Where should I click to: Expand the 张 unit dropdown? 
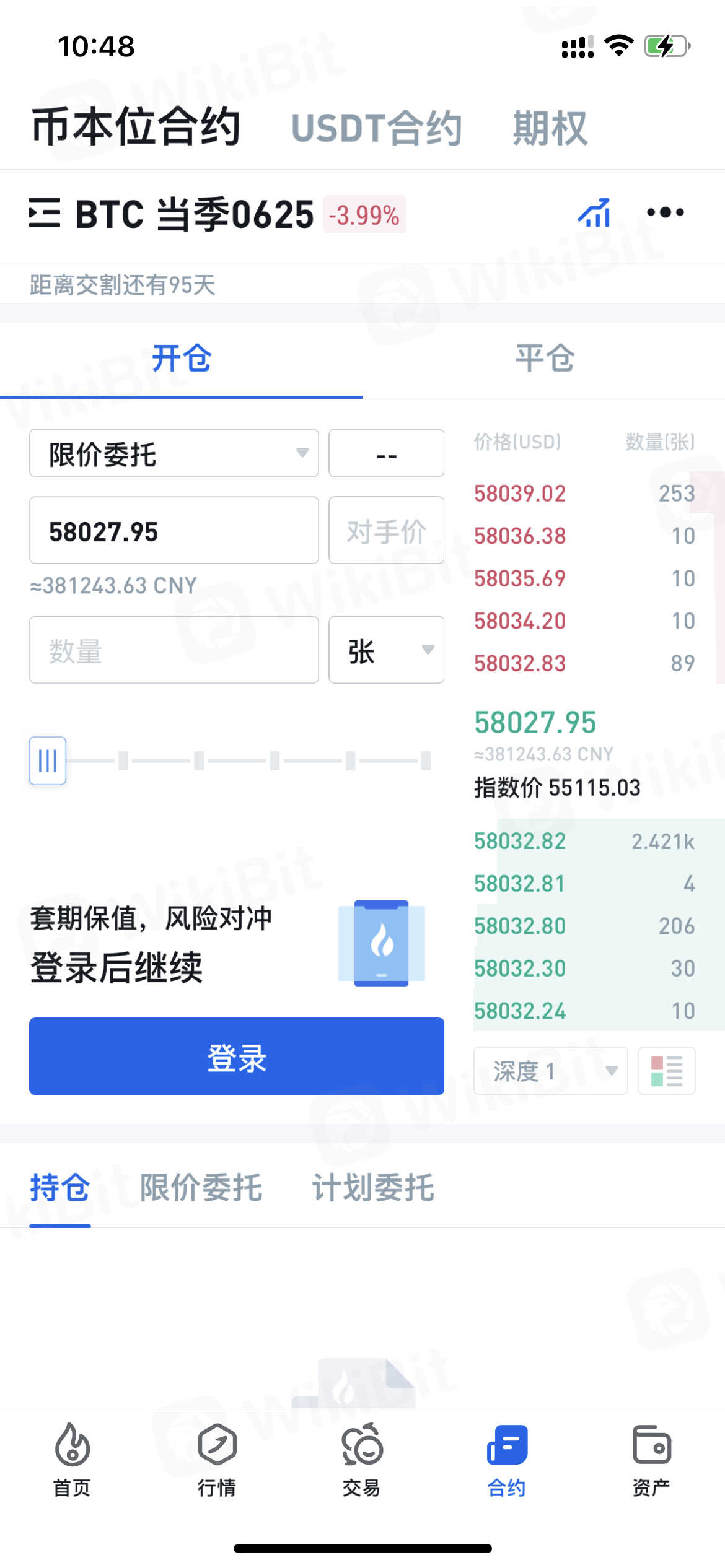click(386, 650)
